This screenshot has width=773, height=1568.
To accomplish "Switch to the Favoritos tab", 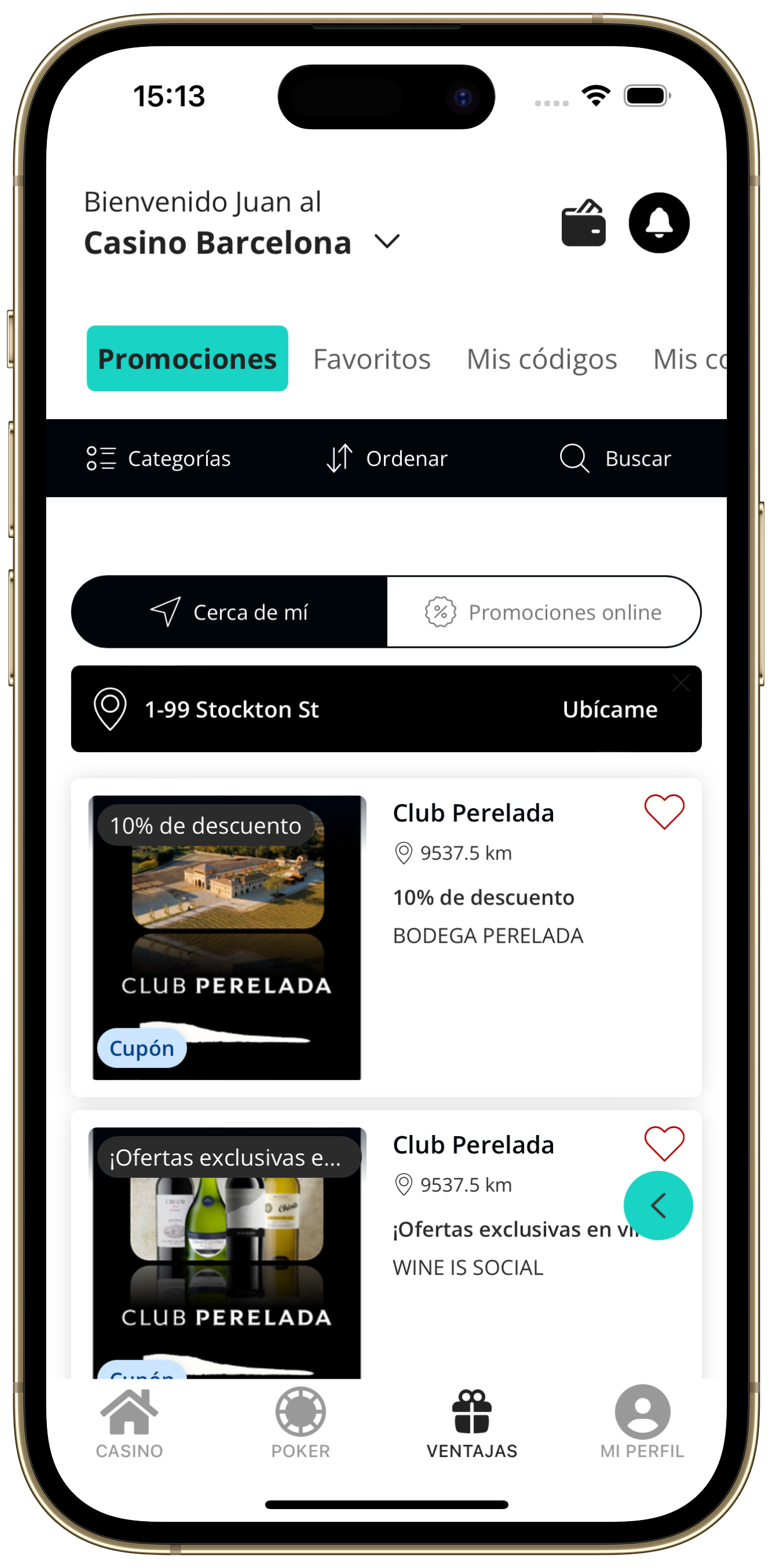I will 371,359.
